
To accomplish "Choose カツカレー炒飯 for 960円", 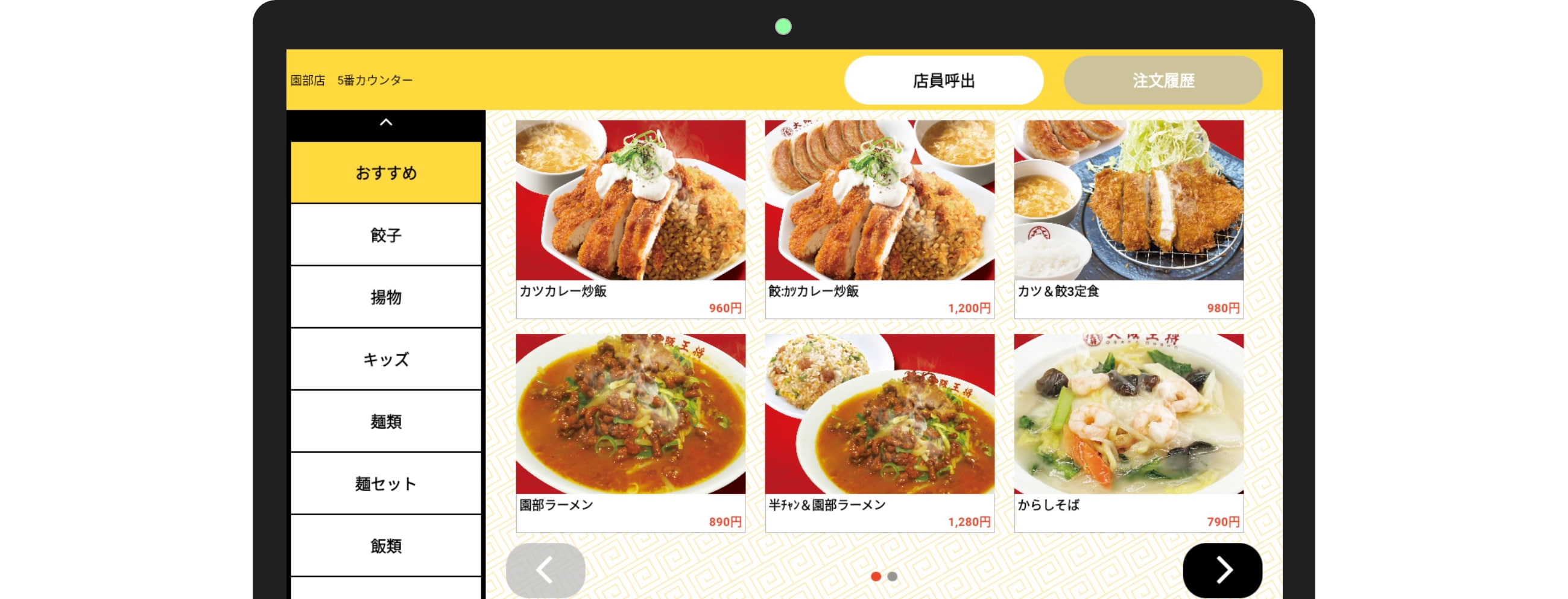I will point(630,219).
